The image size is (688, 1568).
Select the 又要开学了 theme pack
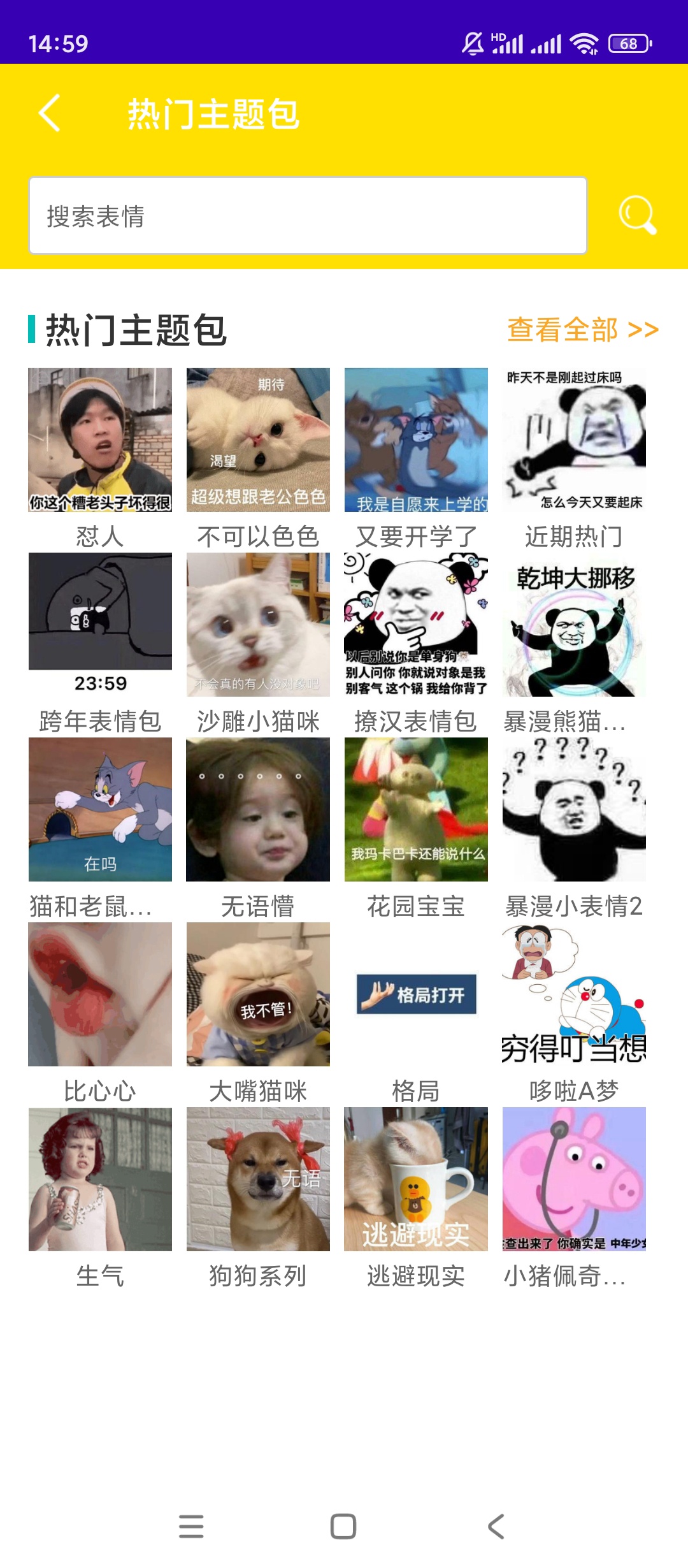pos(416,440)
